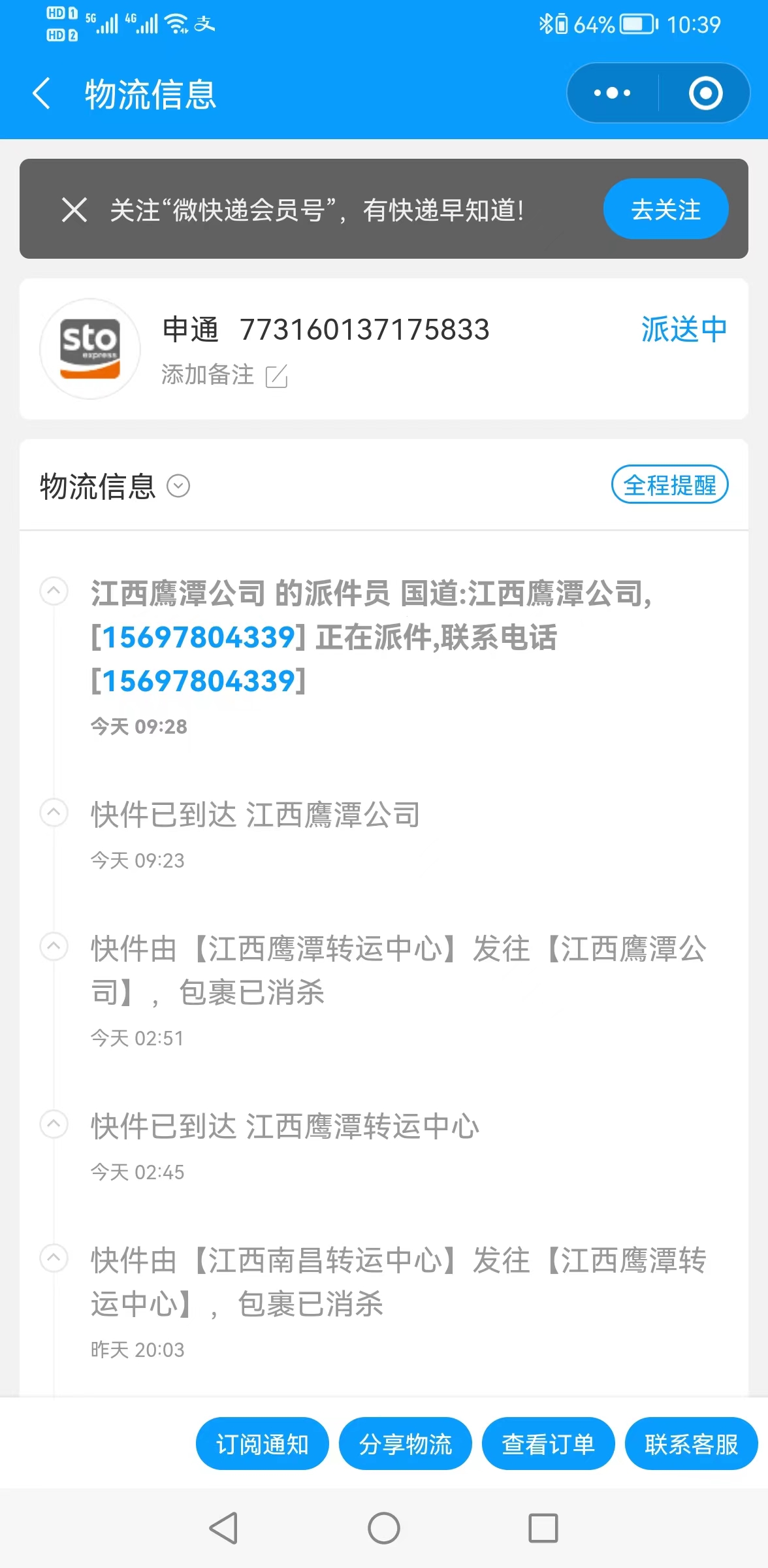Contact support via 联系客服
This screenshot has width=768, height=1568.
tap(691, 1444)
